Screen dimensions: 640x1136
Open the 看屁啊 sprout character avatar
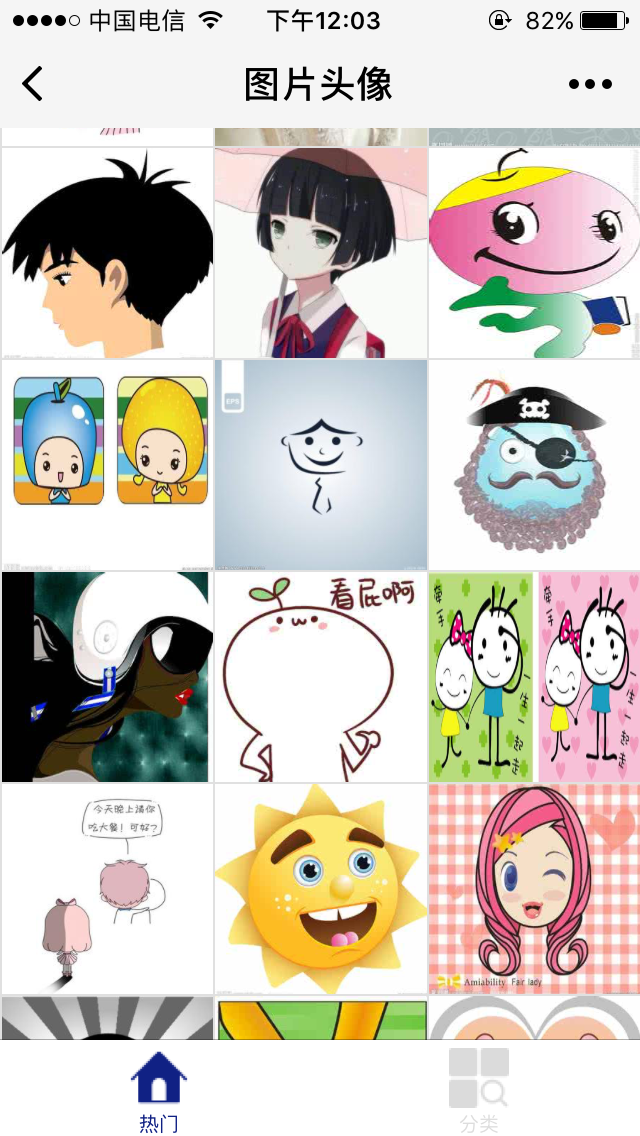pyautogui.click(x=320, y=677)
